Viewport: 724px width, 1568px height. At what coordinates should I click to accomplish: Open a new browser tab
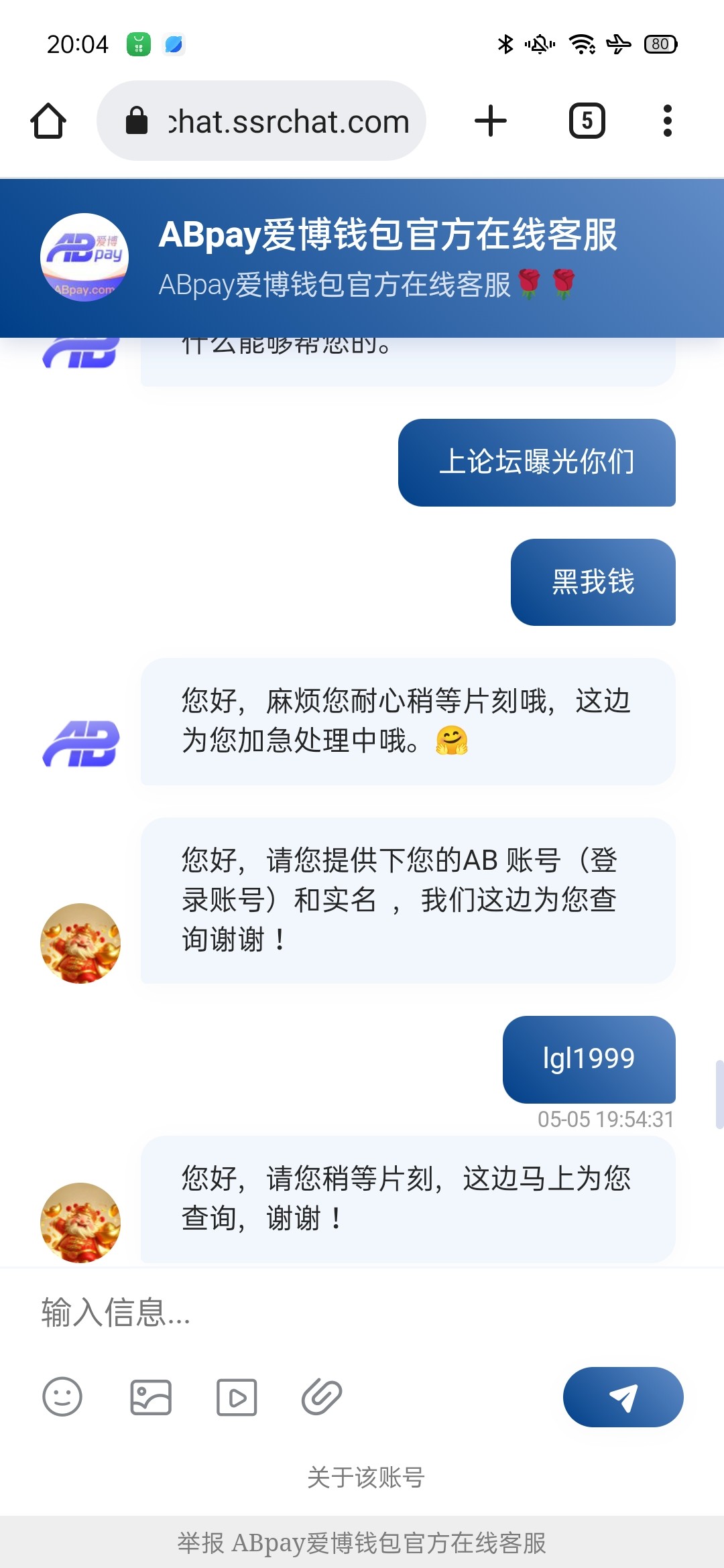click(x=491, y=121)
